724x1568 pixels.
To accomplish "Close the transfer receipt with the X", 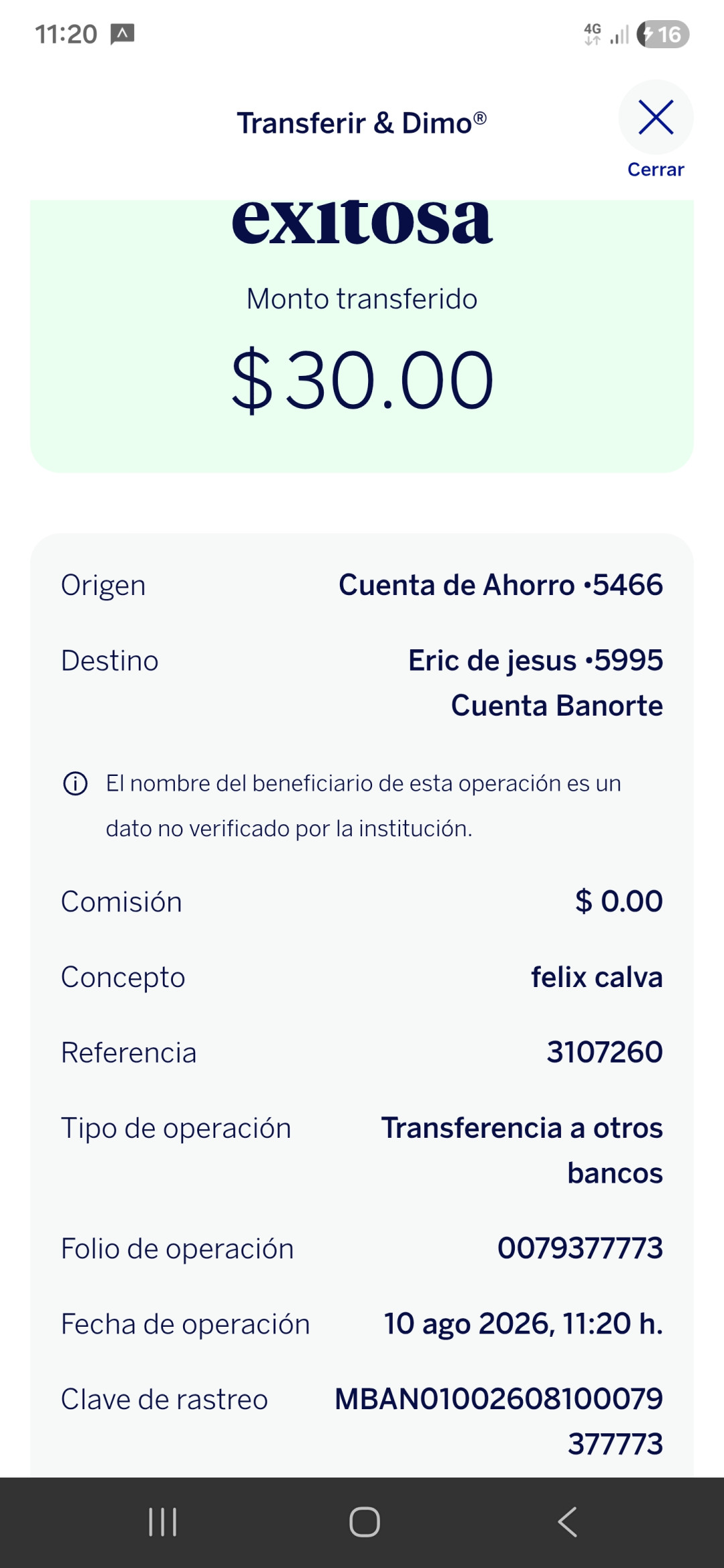I will click(x=656, y=118).
